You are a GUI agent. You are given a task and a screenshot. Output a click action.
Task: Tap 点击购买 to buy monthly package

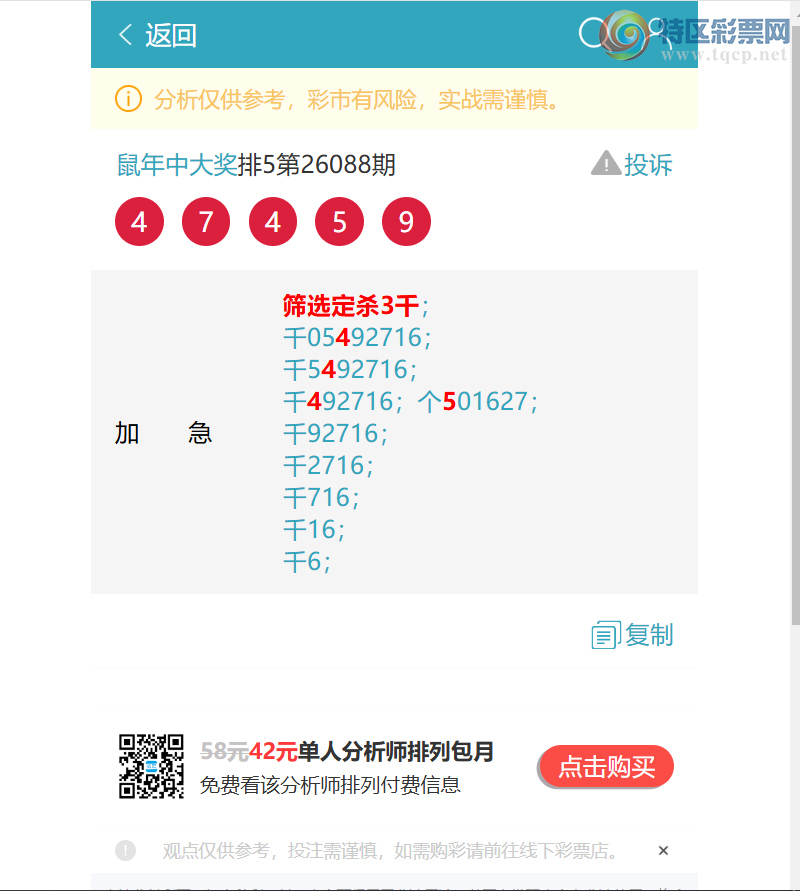coord(606,767)
